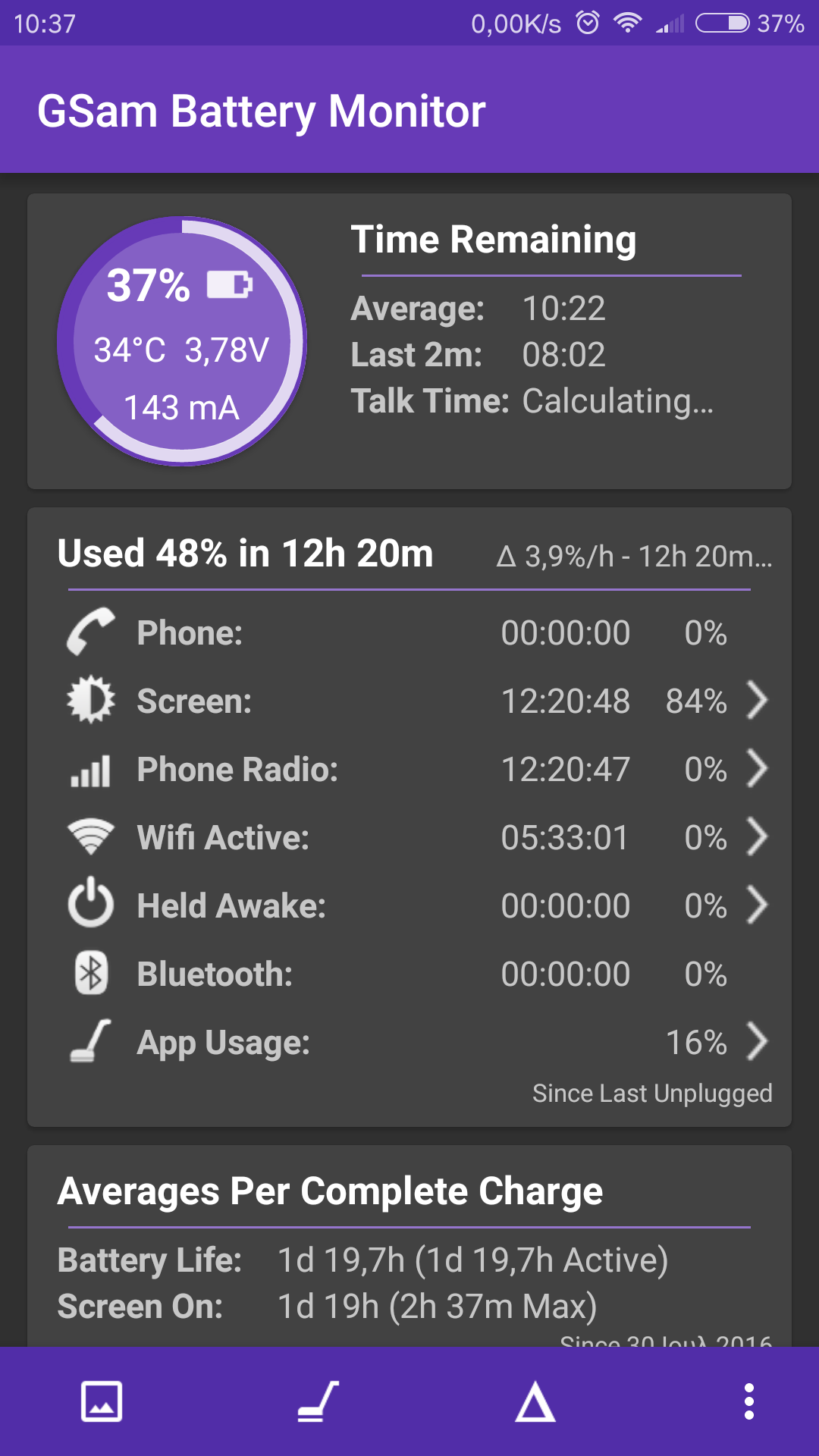Image resolution: width=819 pixels, height=1456 pixels.
Task: Tap the 3,9%/h usage rate selector
Action: 634,557
